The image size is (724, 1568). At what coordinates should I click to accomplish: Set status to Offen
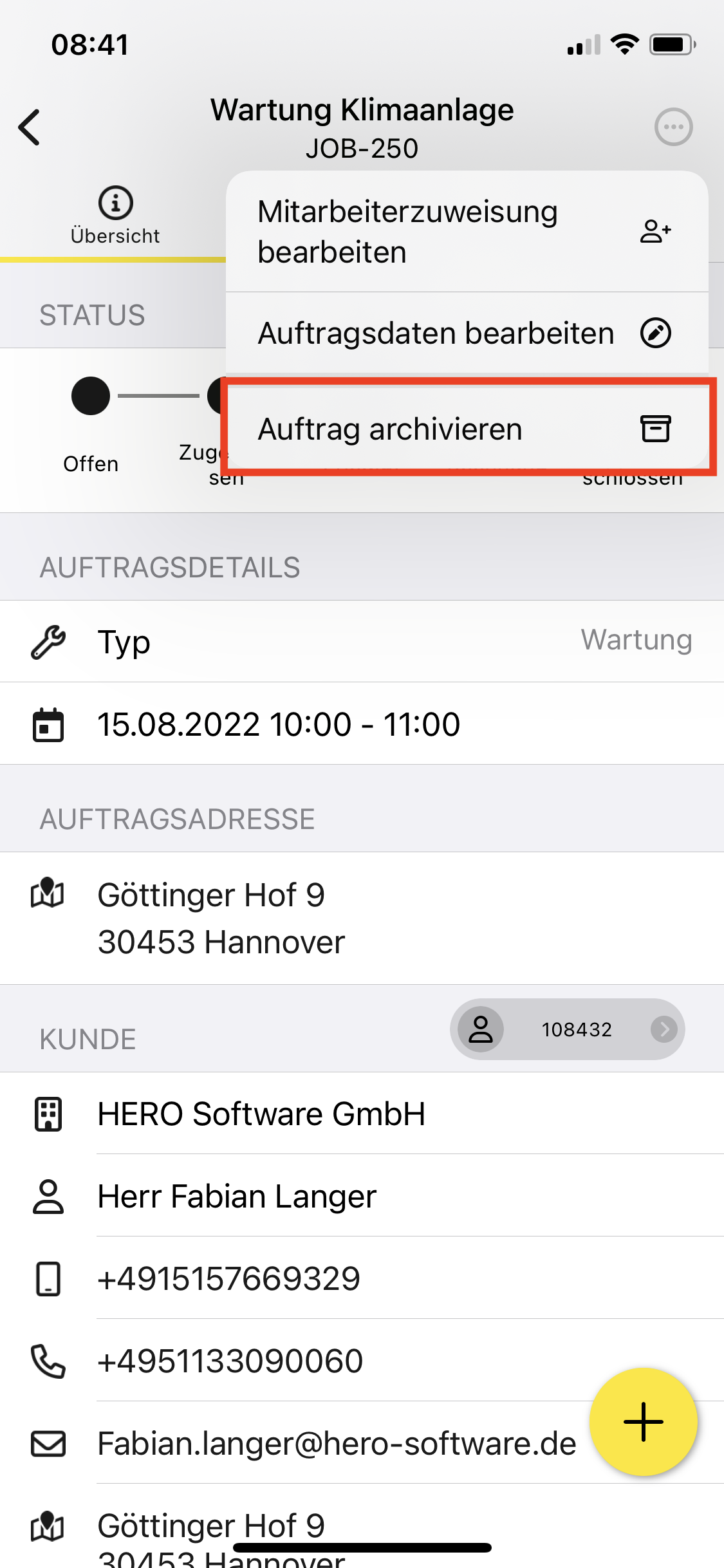click(x=91, y=397)
